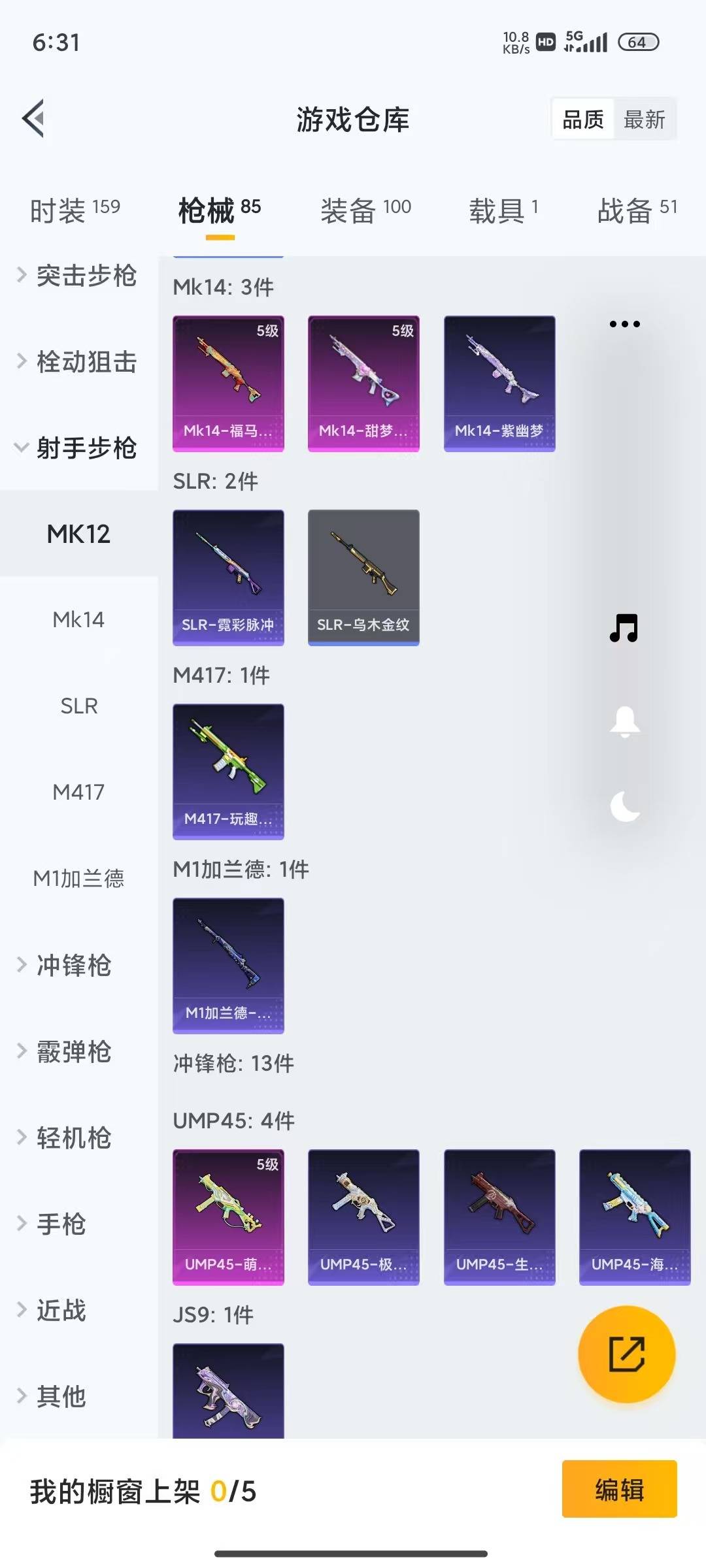Expand the 突击步枪 category

78,277
